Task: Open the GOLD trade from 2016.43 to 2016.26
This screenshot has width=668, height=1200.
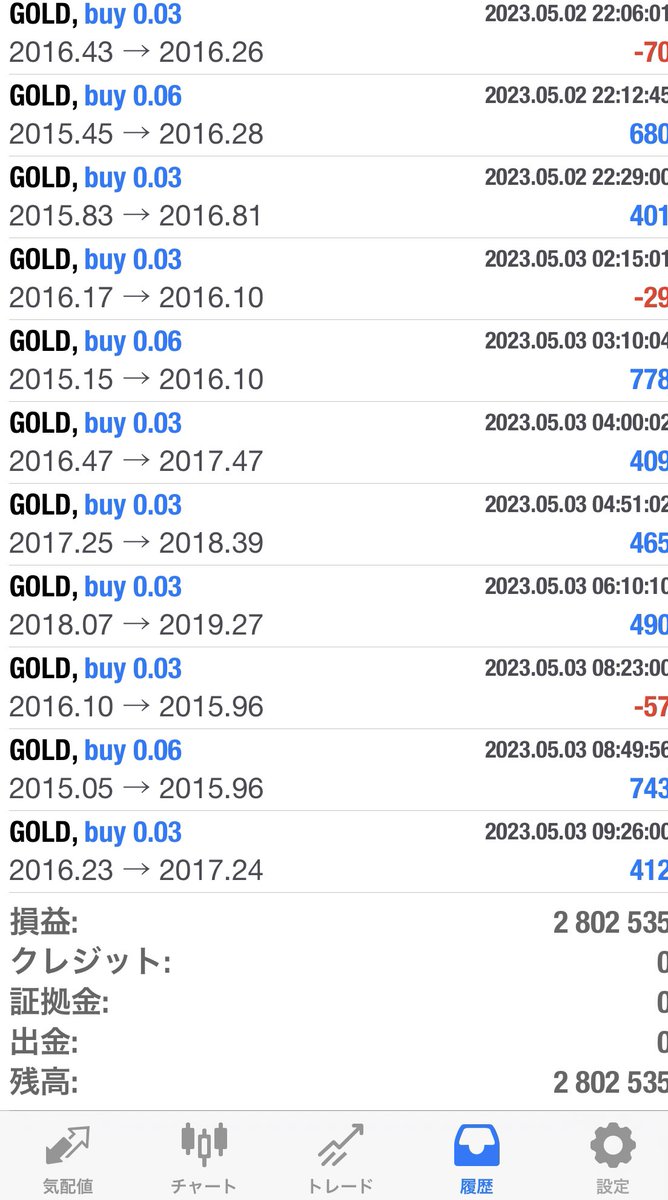Action: tap(334, 35)
